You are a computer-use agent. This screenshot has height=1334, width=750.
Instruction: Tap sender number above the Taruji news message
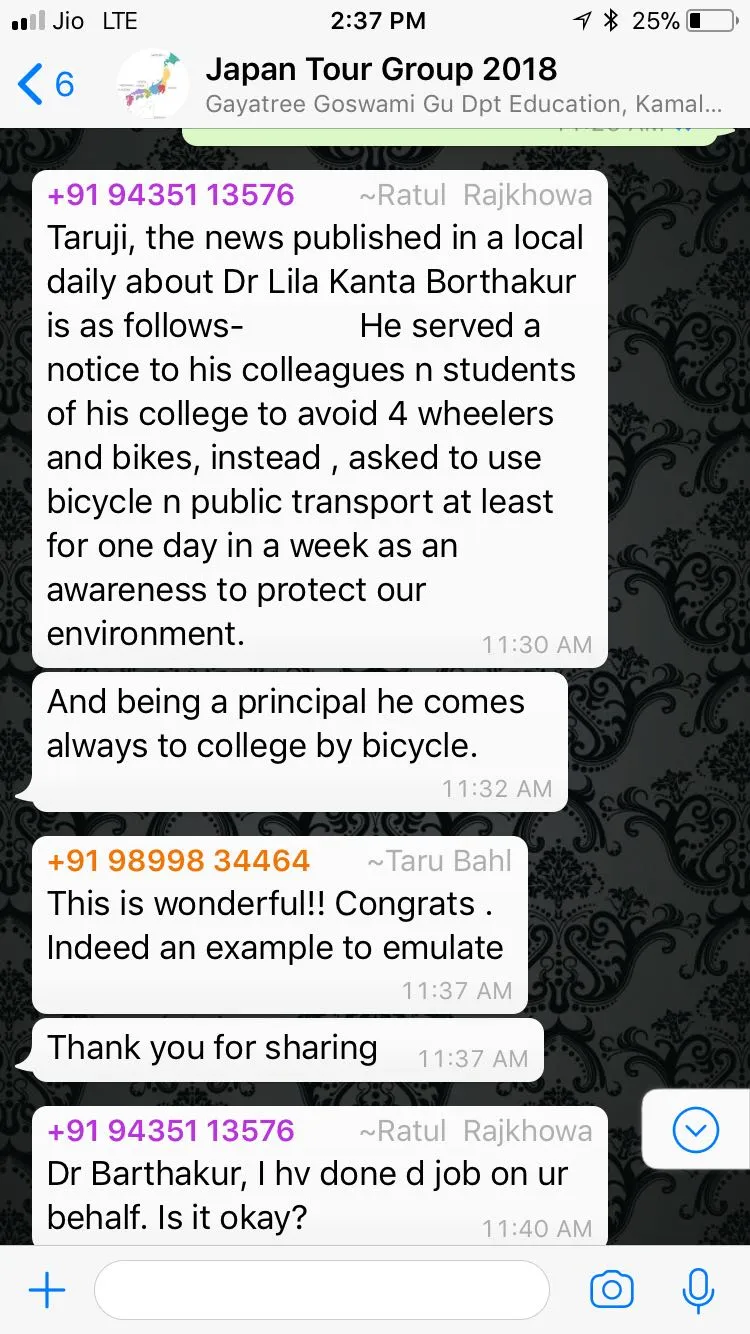[x=171, y=194]
